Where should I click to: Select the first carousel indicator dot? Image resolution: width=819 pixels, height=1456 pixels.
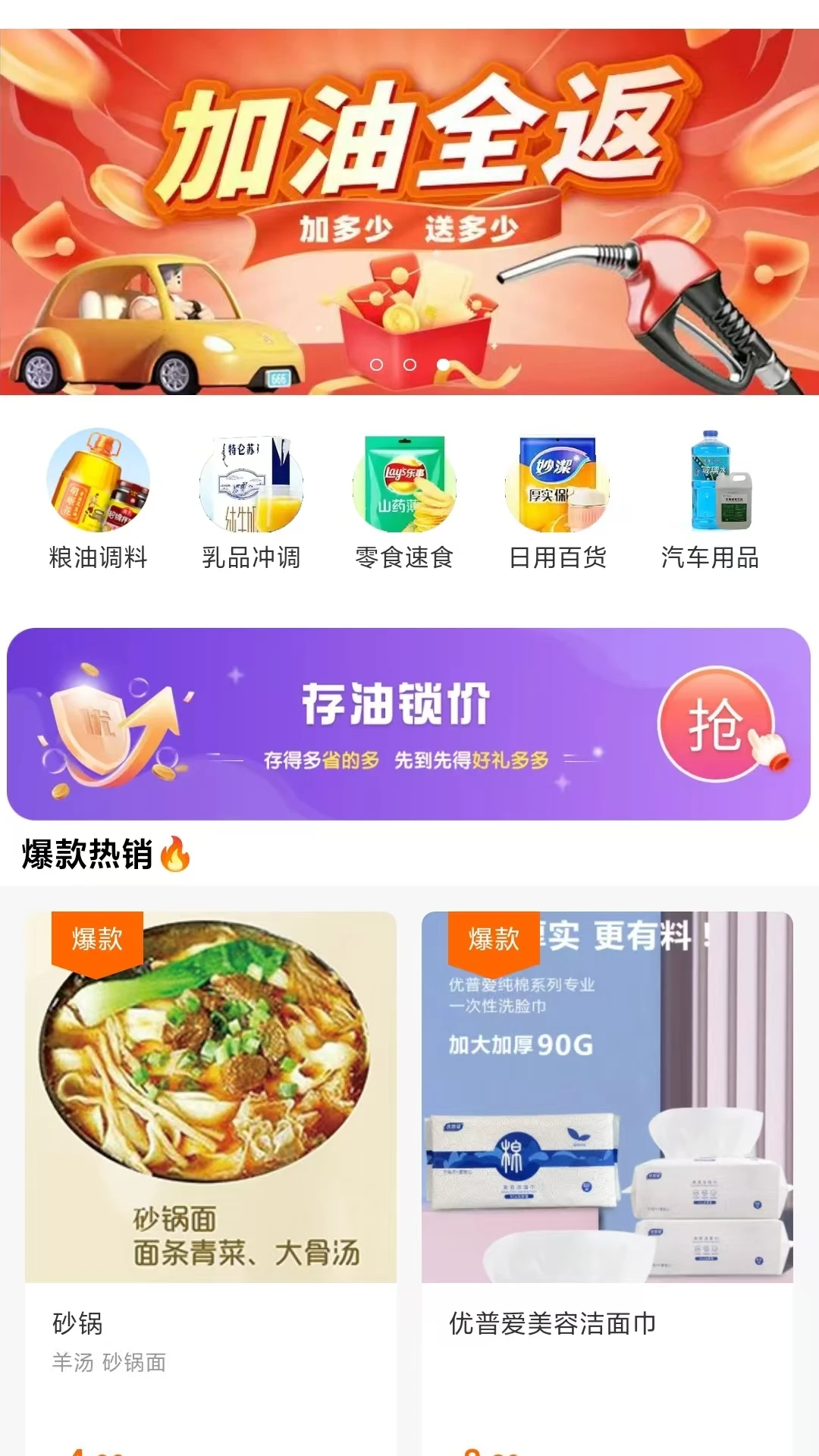coord(376,366)
